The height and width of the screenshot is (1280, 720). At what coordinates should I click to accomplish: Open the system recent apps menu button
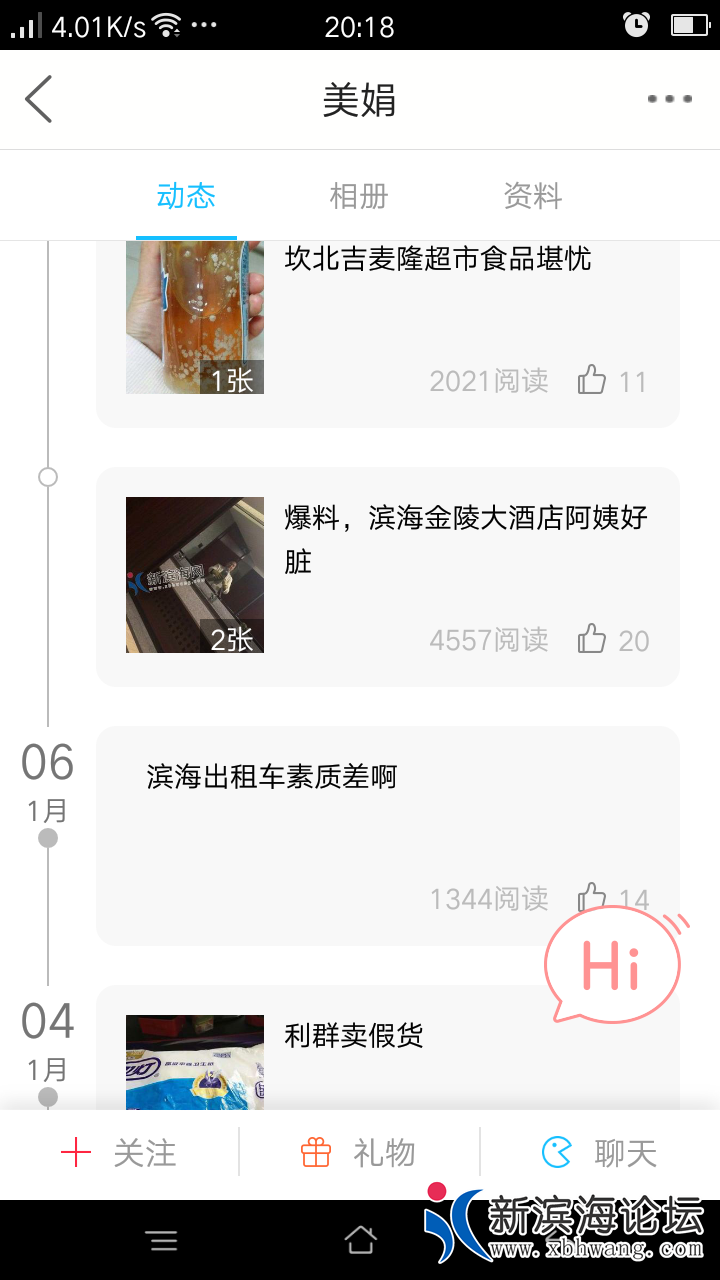coord(162,1241)
